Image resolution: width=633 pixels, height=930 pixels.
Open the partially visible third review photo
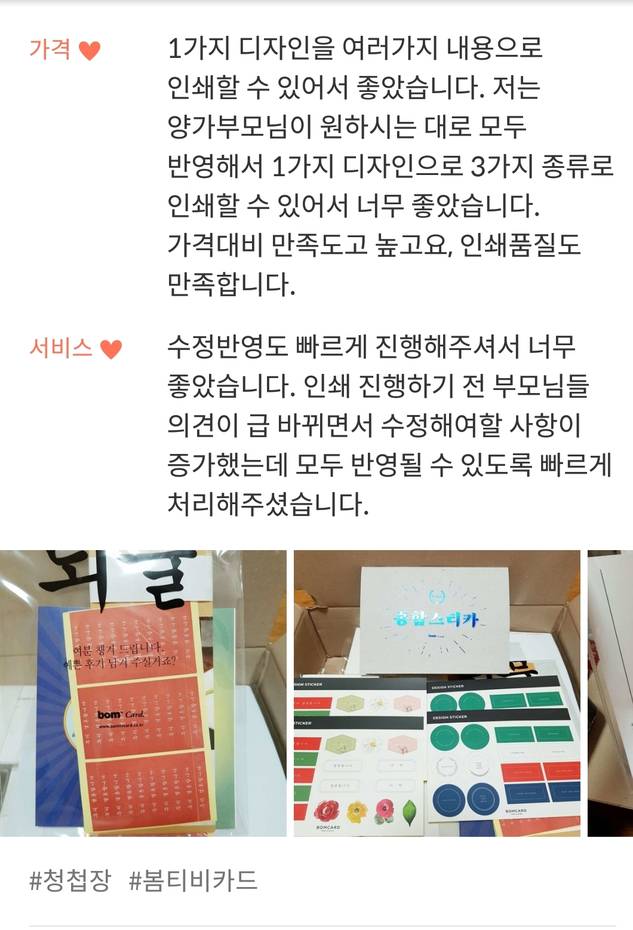(611, 693)
